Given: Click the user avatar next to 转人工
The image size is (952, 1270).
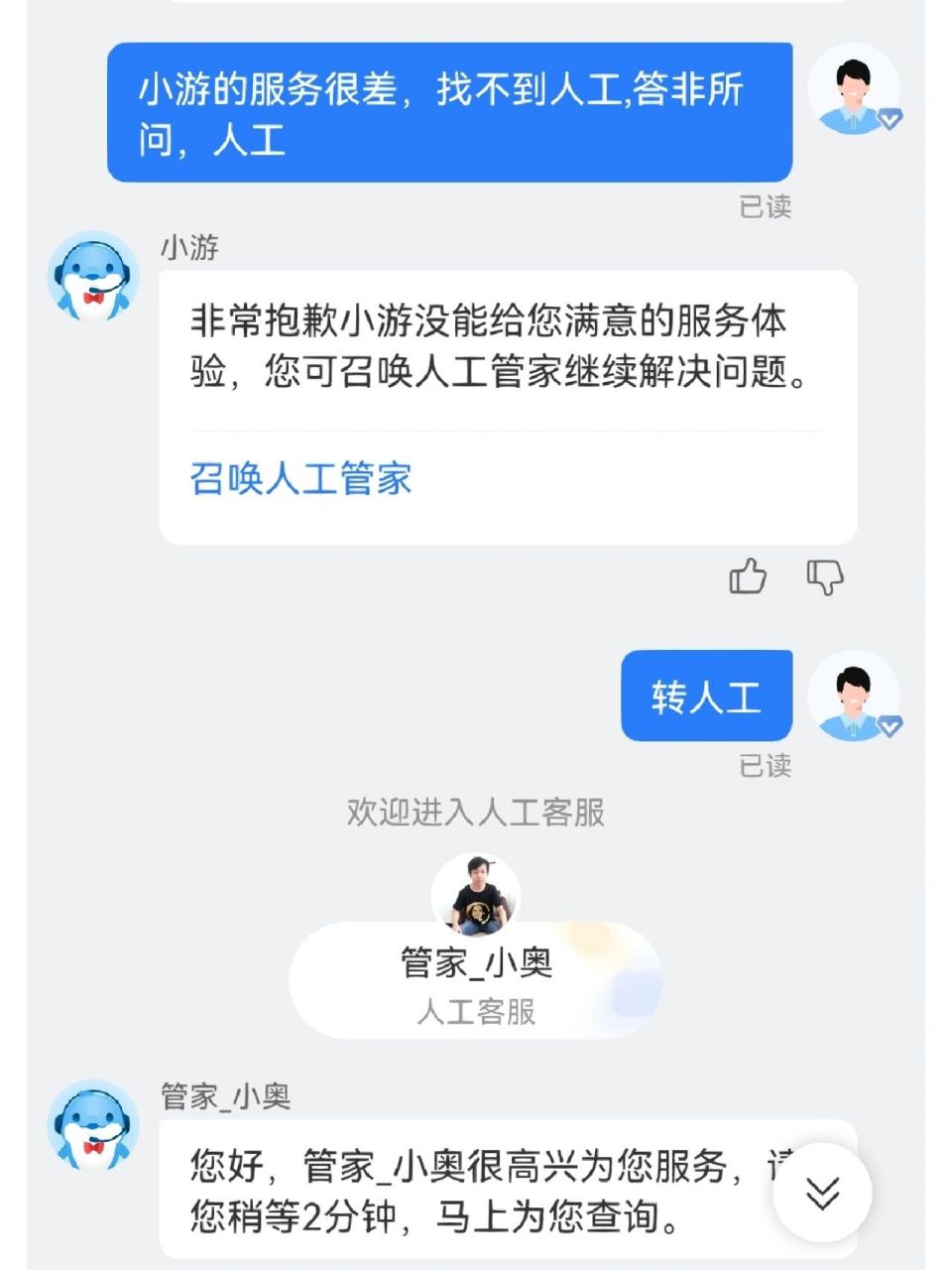Looking at the screenshot, I should (x=855, y=697).
